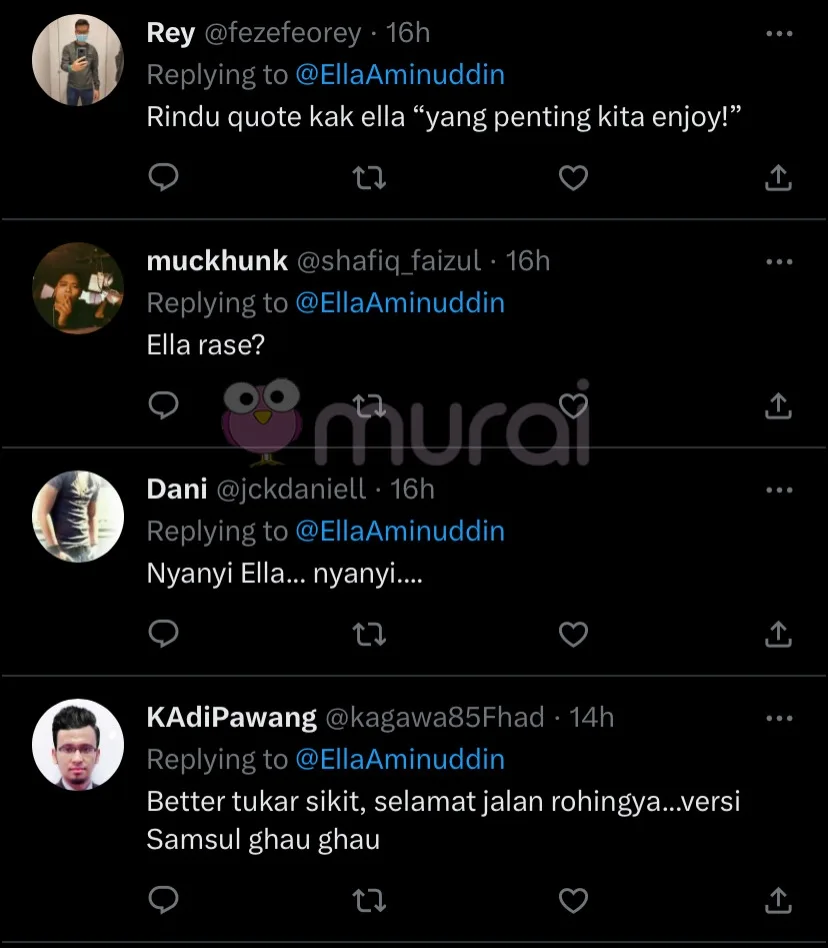Reply to muckhunk's tweet

[163, 406]
